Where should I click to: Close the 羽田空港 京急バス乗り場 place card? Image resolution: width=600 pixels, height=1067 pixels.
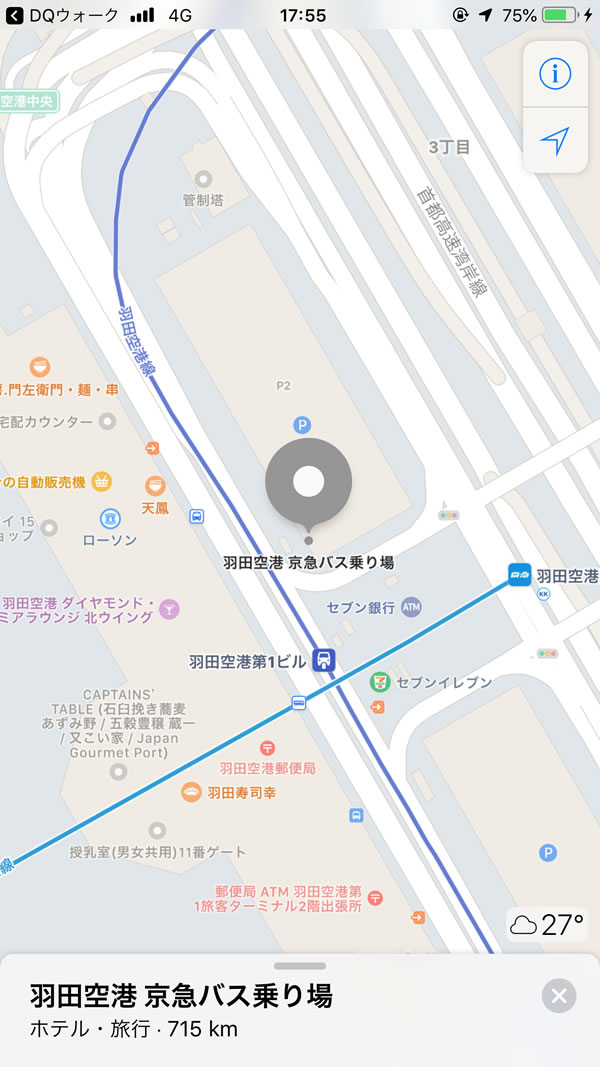coord(558,995)
